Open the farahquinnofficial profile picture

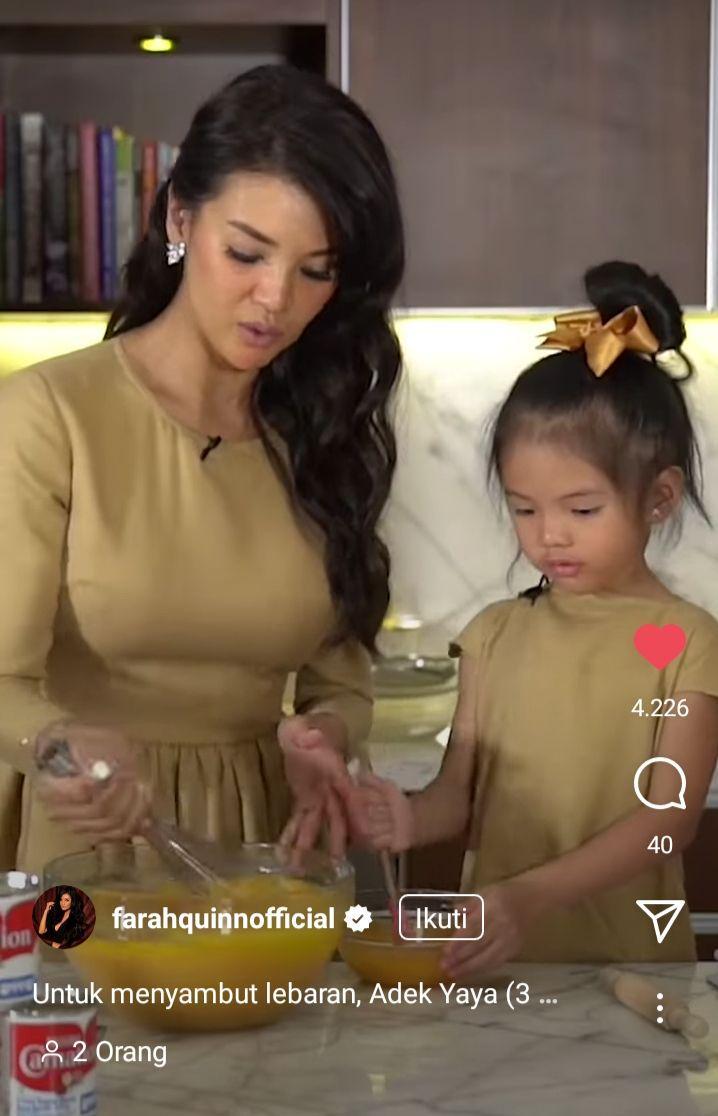(64, 917)
